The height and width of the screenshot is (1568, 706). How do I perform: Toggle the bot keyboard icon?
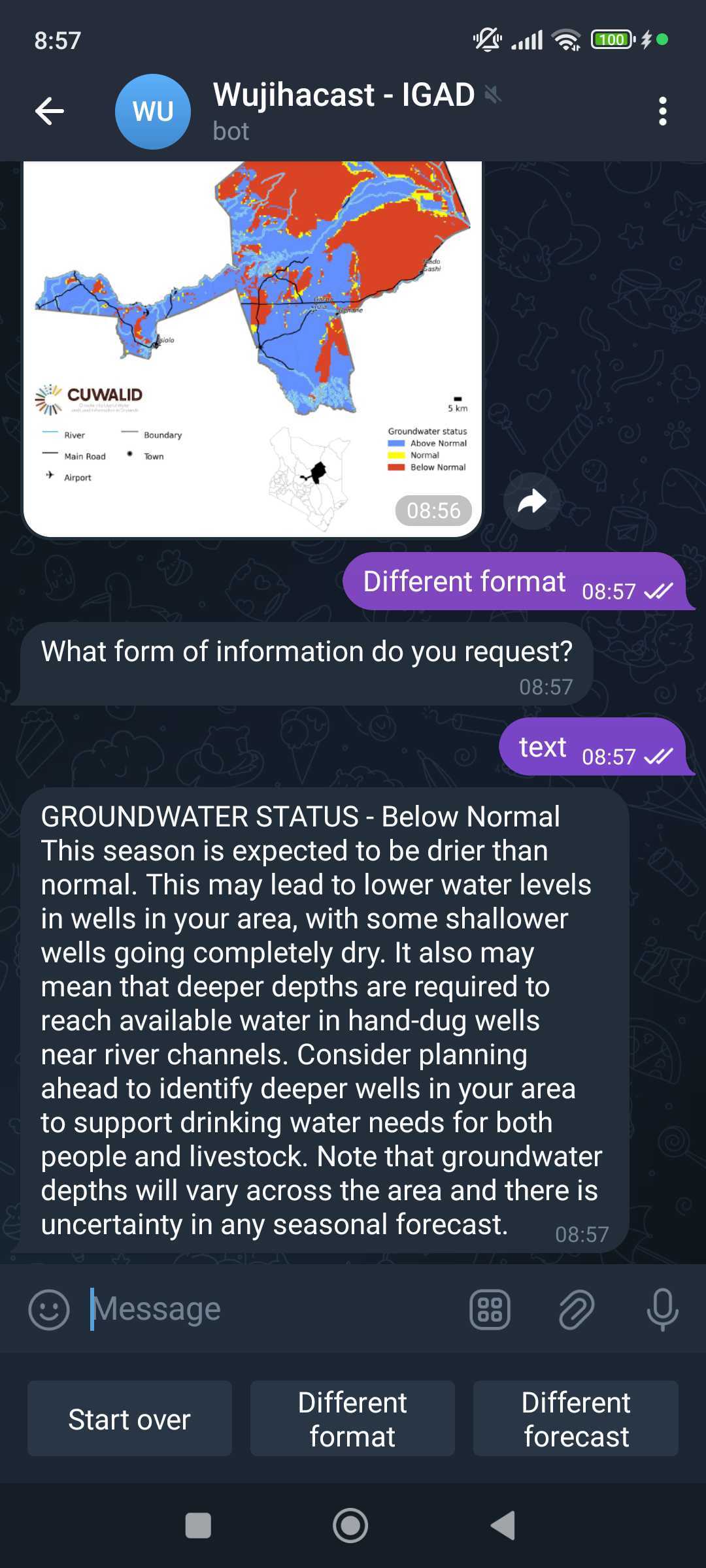pyautogui.click(x=490, y=1309)
